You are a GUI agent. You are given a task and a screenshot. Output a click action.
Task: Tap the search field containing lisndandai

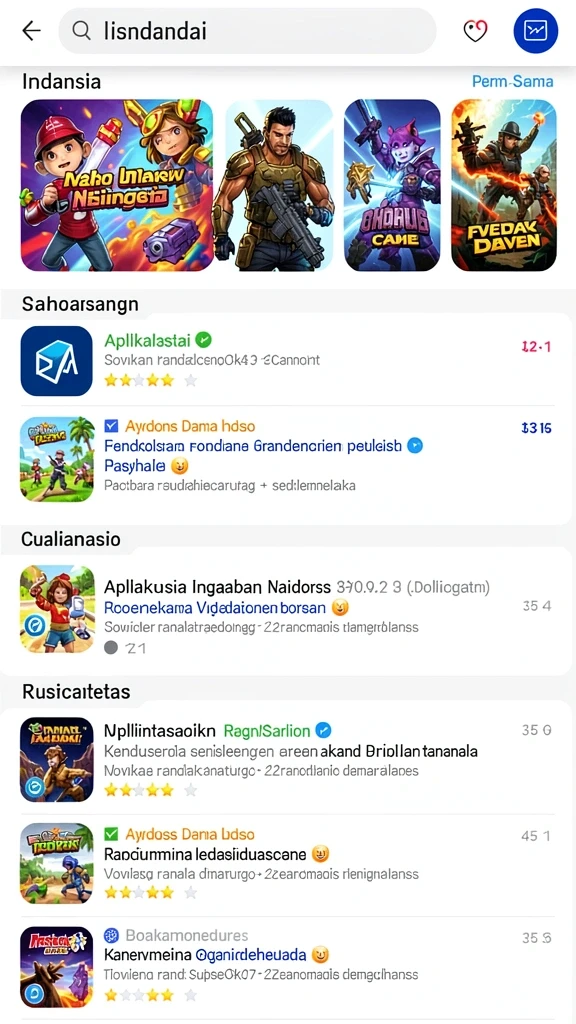(248, 31)
